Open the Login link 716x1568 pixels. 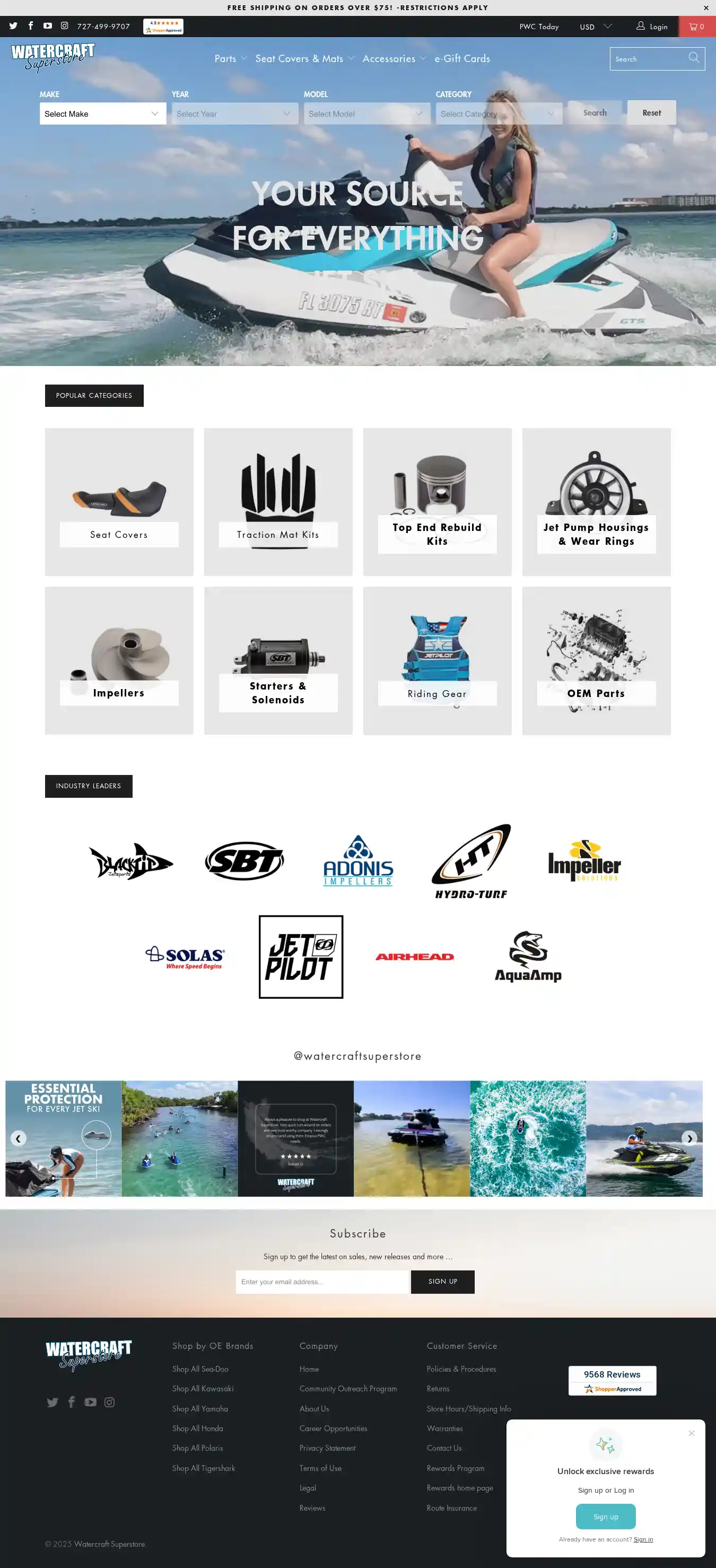coord(652,27)
